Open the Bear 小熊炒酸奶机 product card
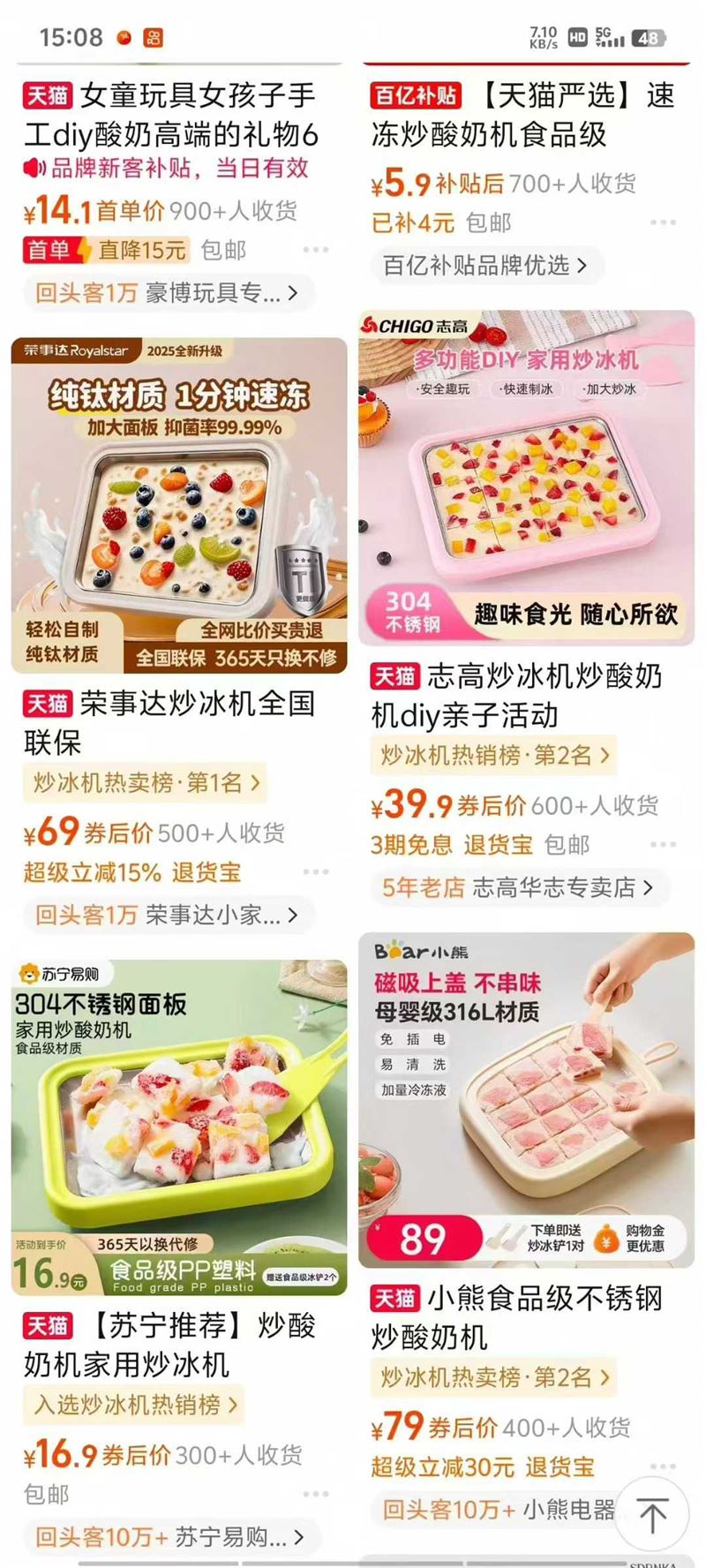This screenshot has height=1568, width=706. pyautogui.click(x=526, y=1100)
